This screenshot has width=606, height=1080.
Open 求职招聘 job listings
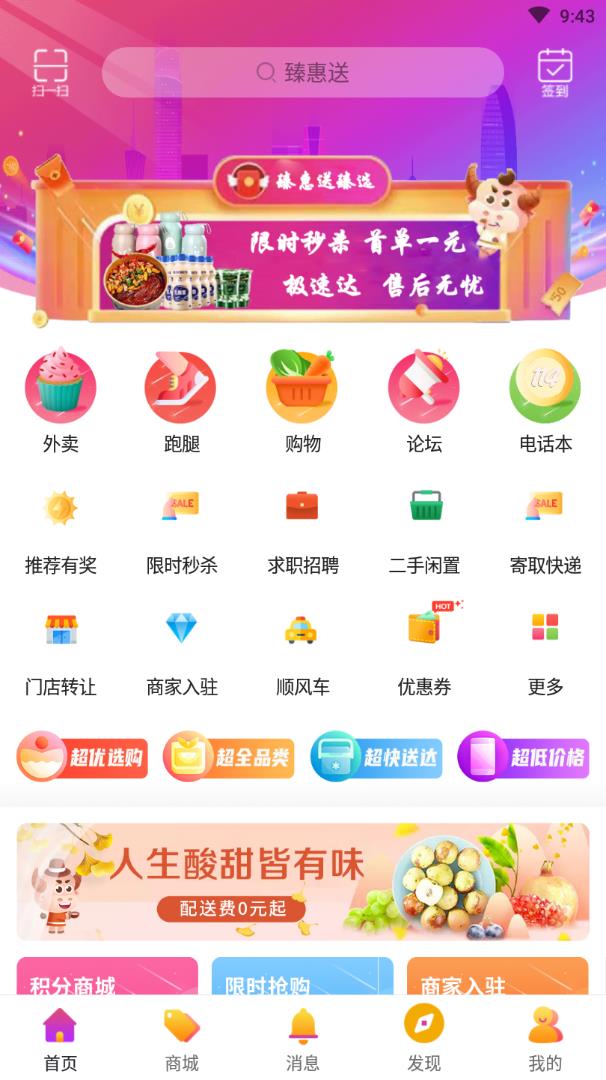coord(302,530)
